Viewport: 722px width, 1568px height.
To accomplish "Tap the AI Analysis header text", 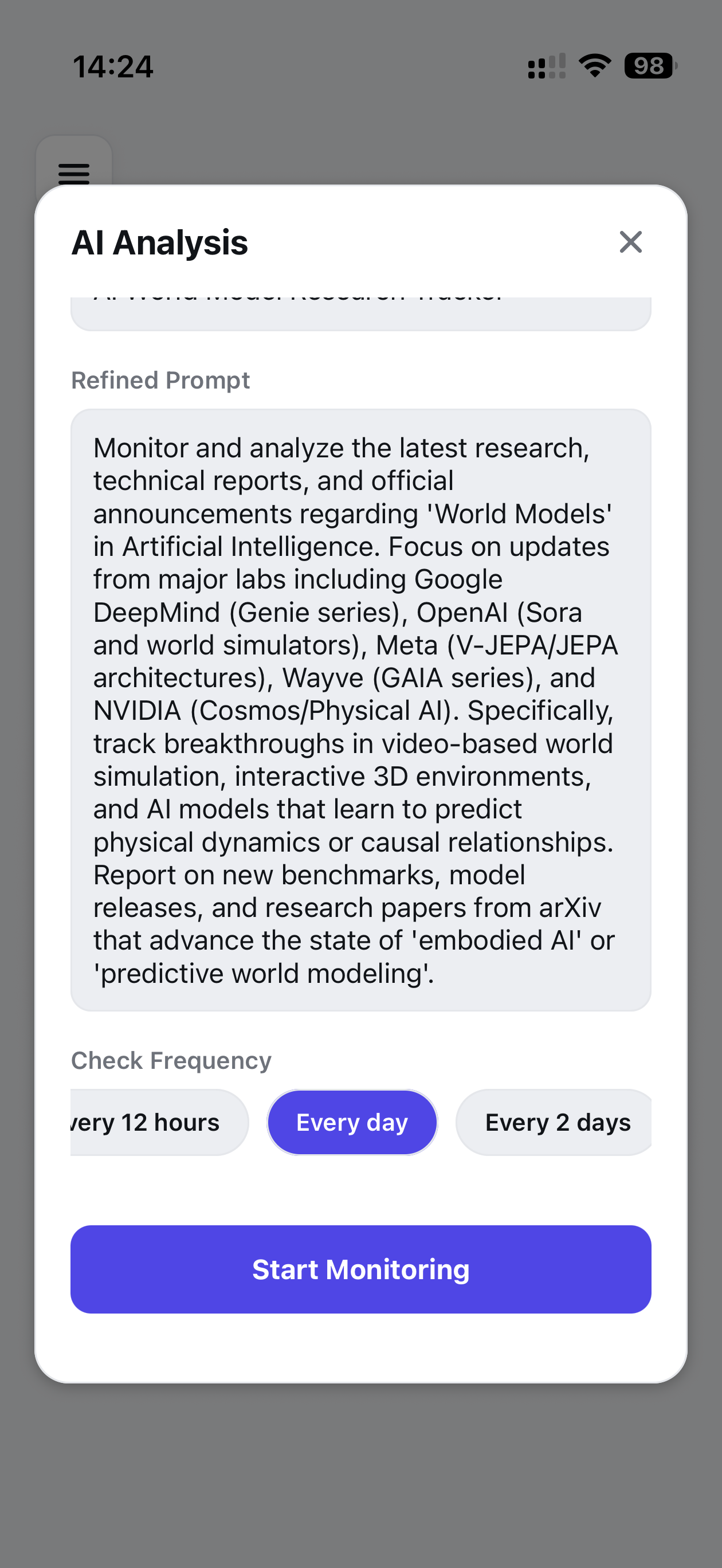I will point(160,242).
